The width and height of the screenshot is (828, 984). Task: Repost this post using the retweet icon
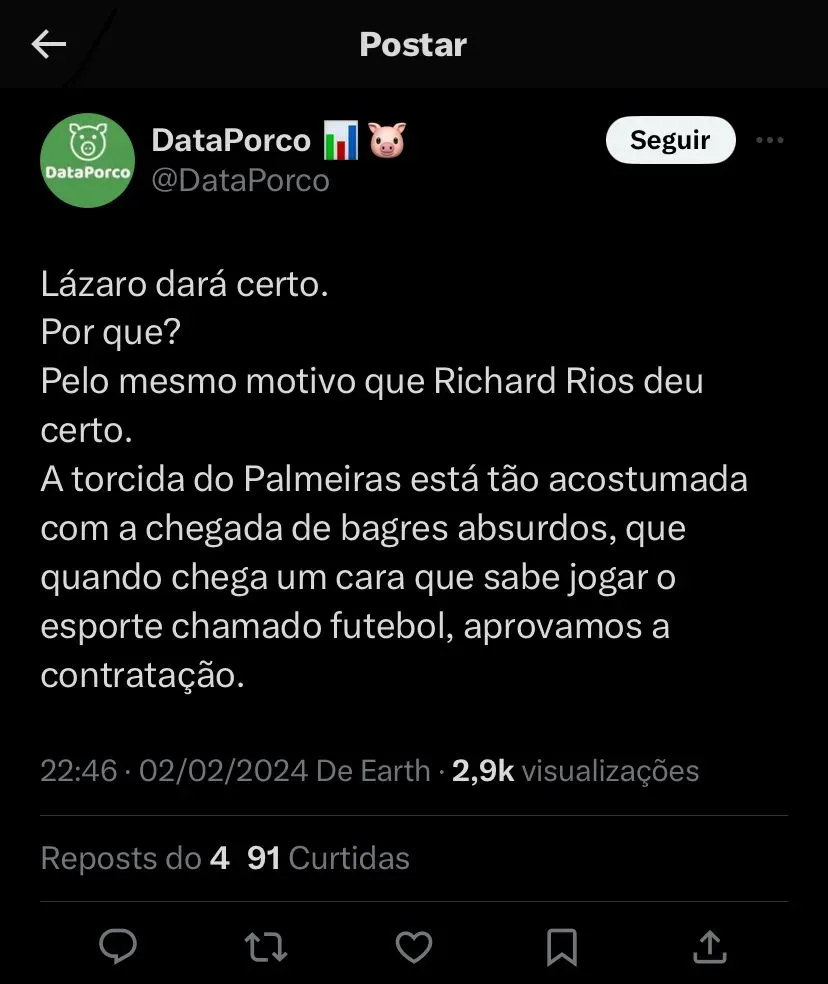click(x=266, y=945)
